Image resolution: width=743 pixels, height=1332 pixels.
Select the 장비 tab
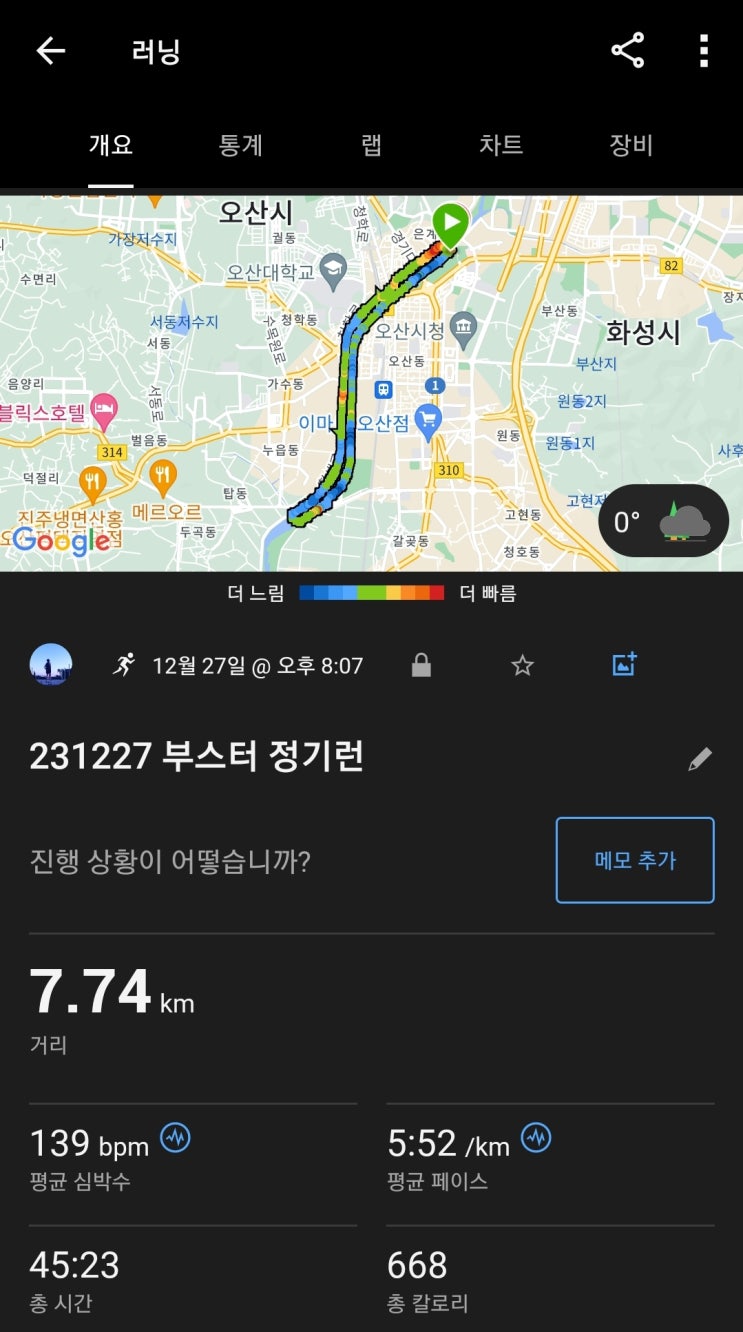click(631, 145)
